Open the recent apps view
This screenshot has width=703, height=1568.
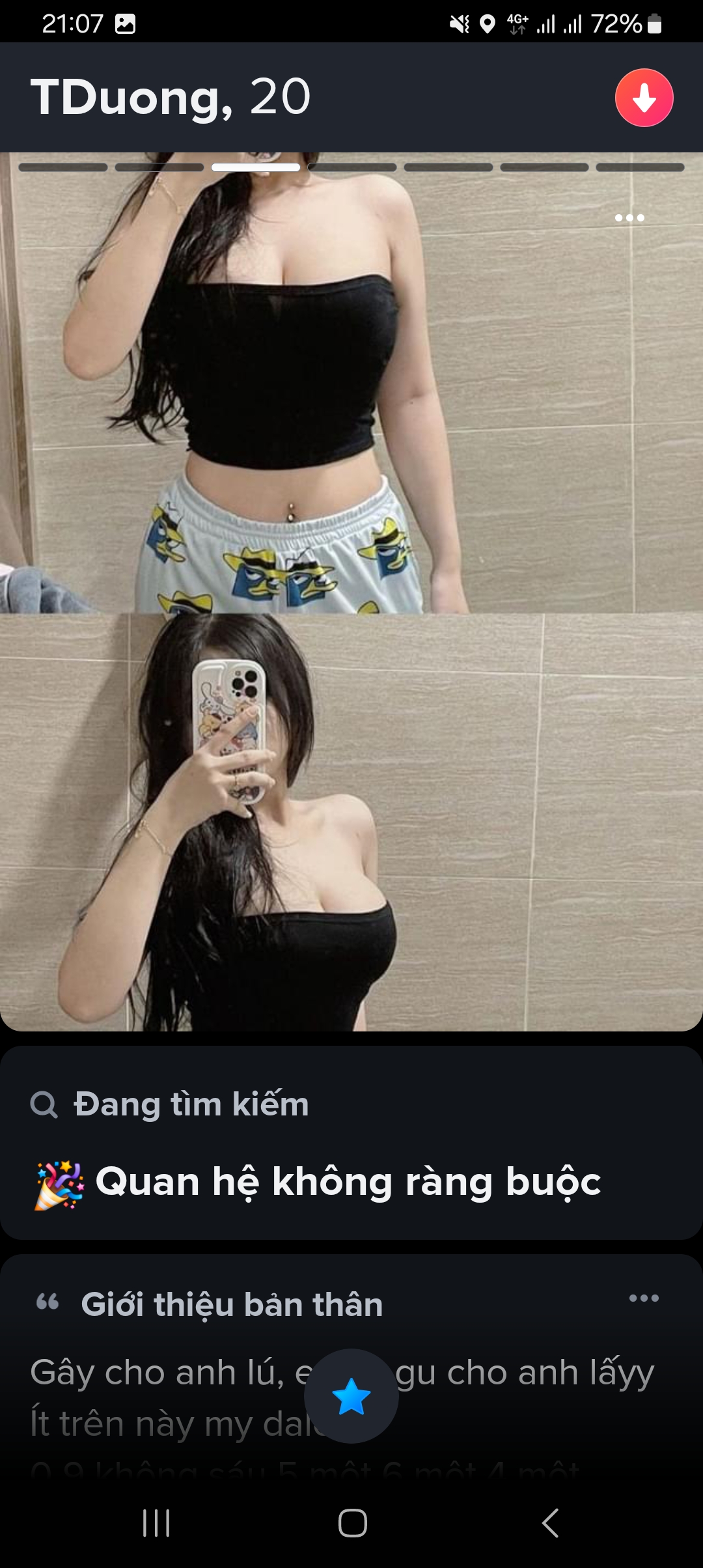point(156,1523)
